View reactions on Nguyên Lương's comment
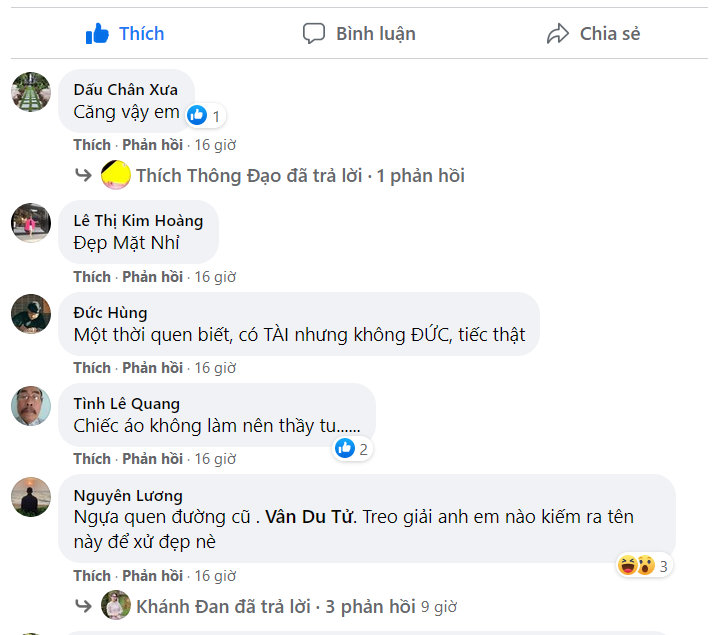This screenshot has width=727, height=635. (x=643, y=566)
